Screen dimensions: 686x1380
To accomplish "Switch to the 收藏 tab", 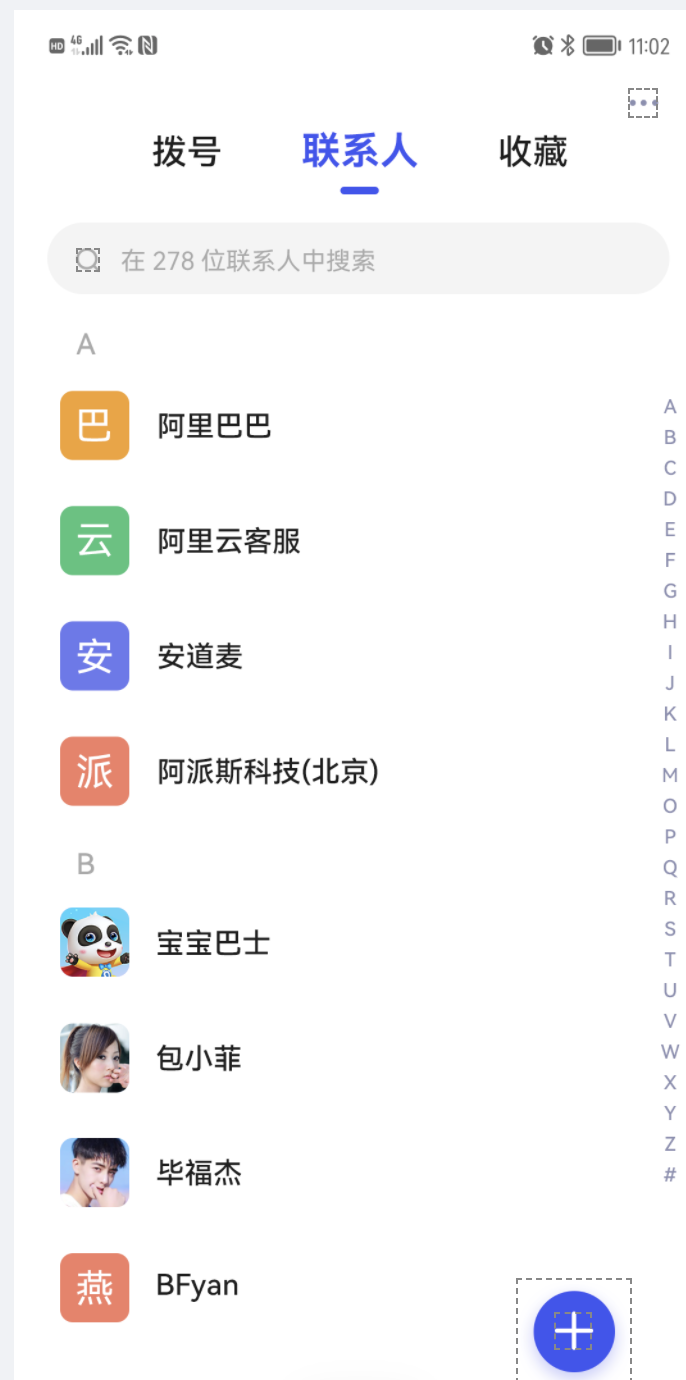I will click(x=533, y=152).
